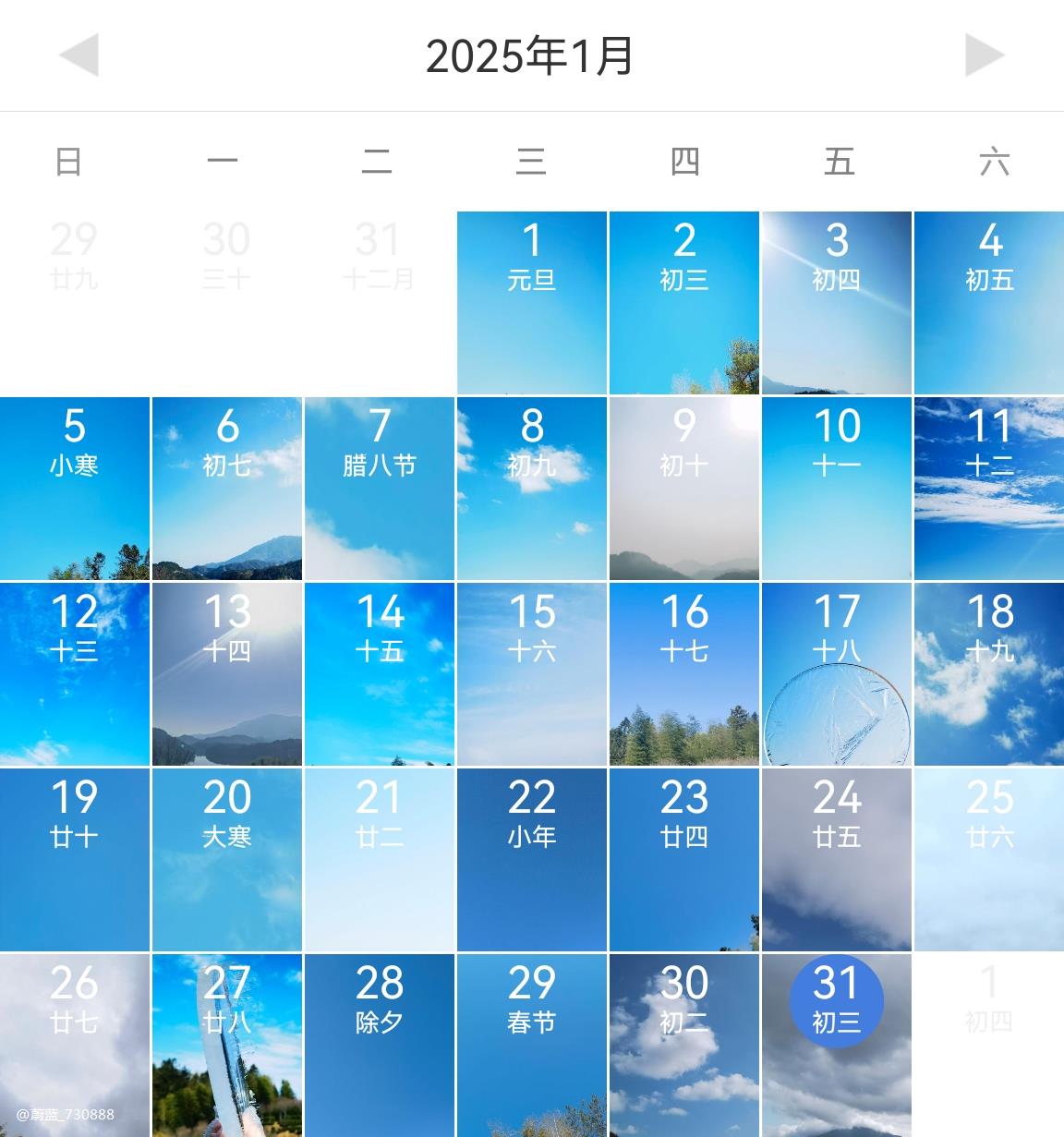Select January 16 十七 forest photo
The height and width of the screenshot is (1137, 1064).
[x=683, y=674]
